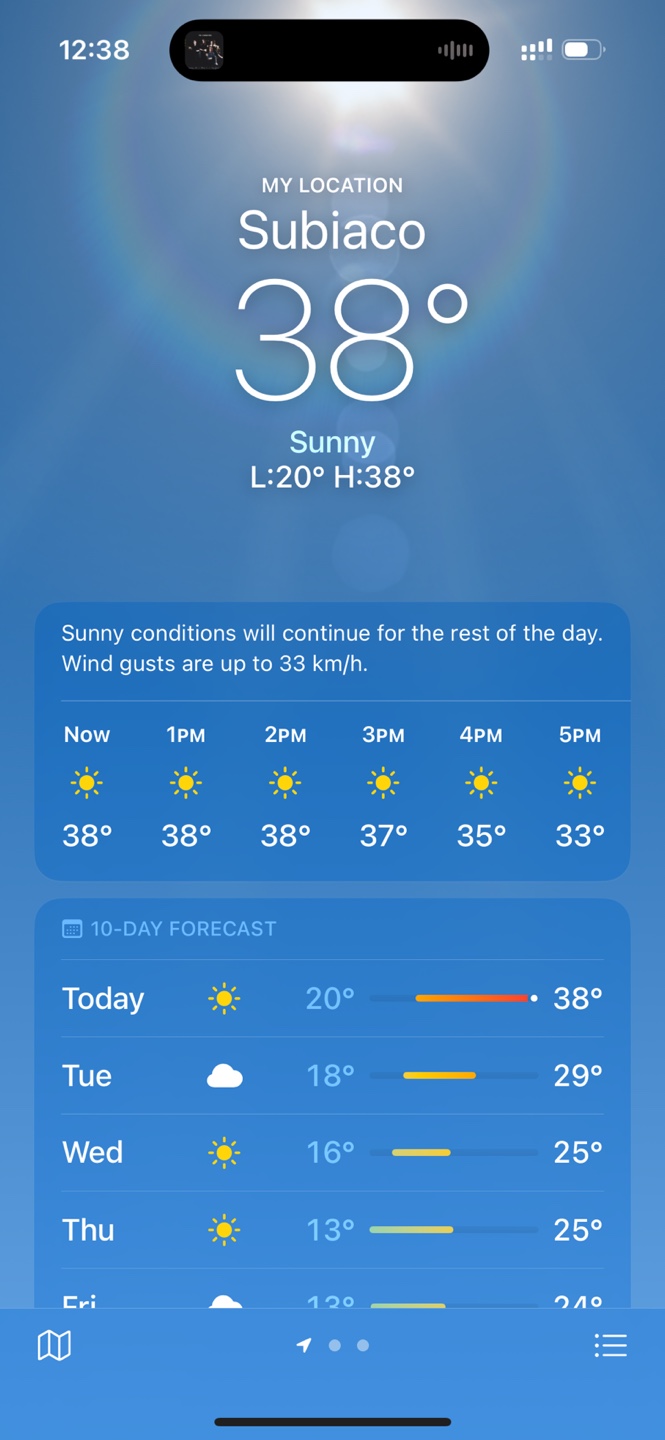Open Tuesday's forecast details

[x=332, y=1076]
